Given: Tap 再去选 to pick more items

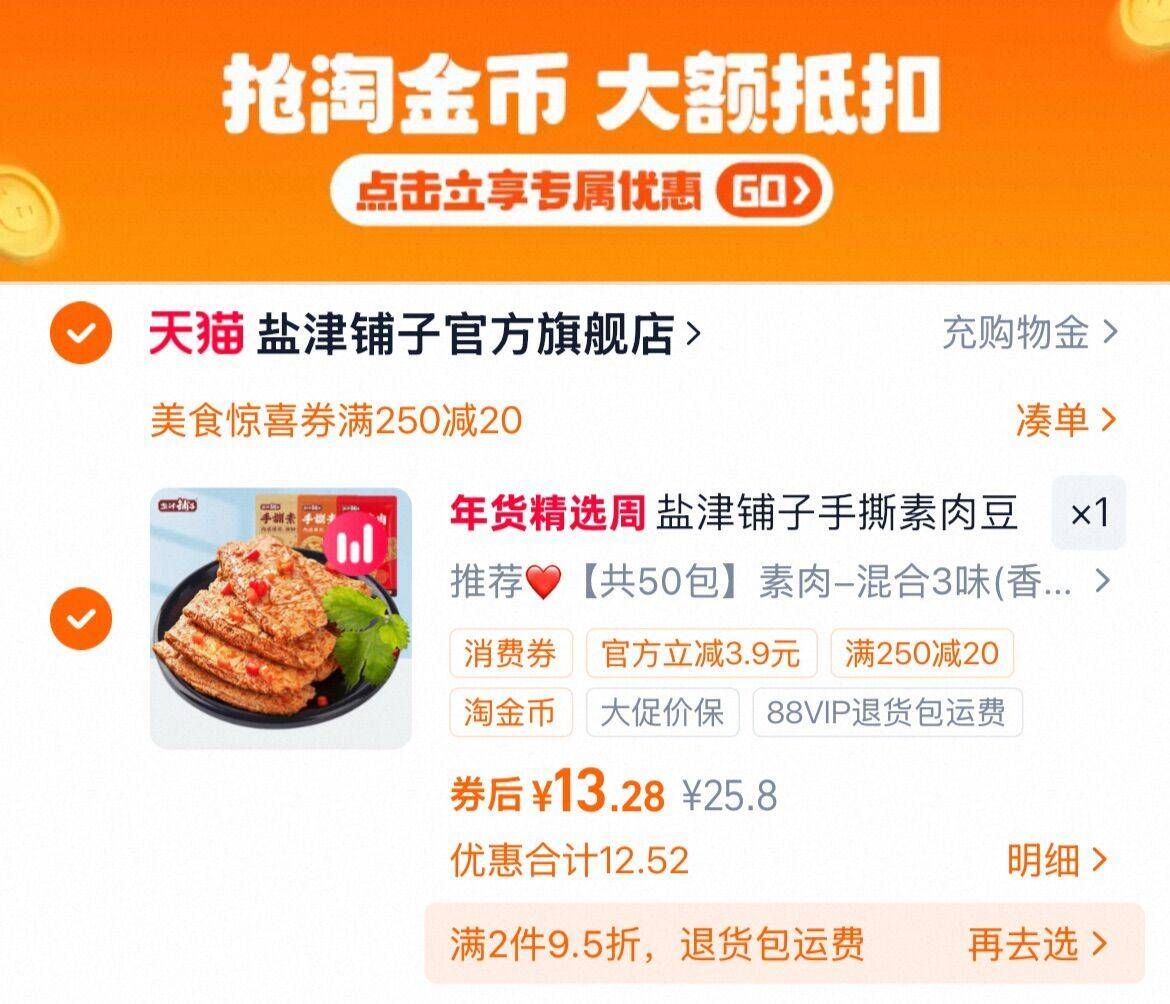Looking at the screenshot, I should coord(1037,944).
